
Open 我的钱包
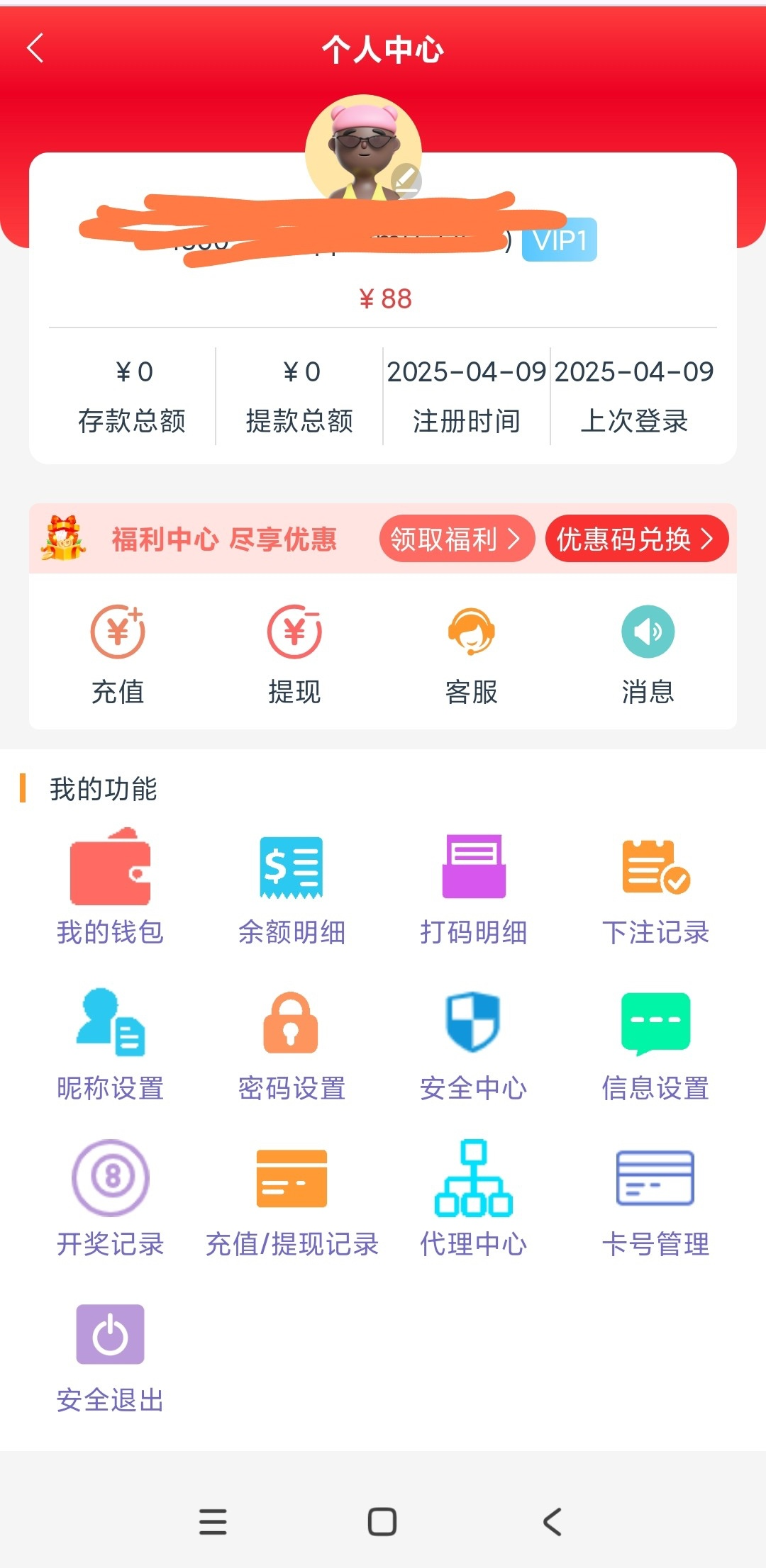[x=110, y=886]
